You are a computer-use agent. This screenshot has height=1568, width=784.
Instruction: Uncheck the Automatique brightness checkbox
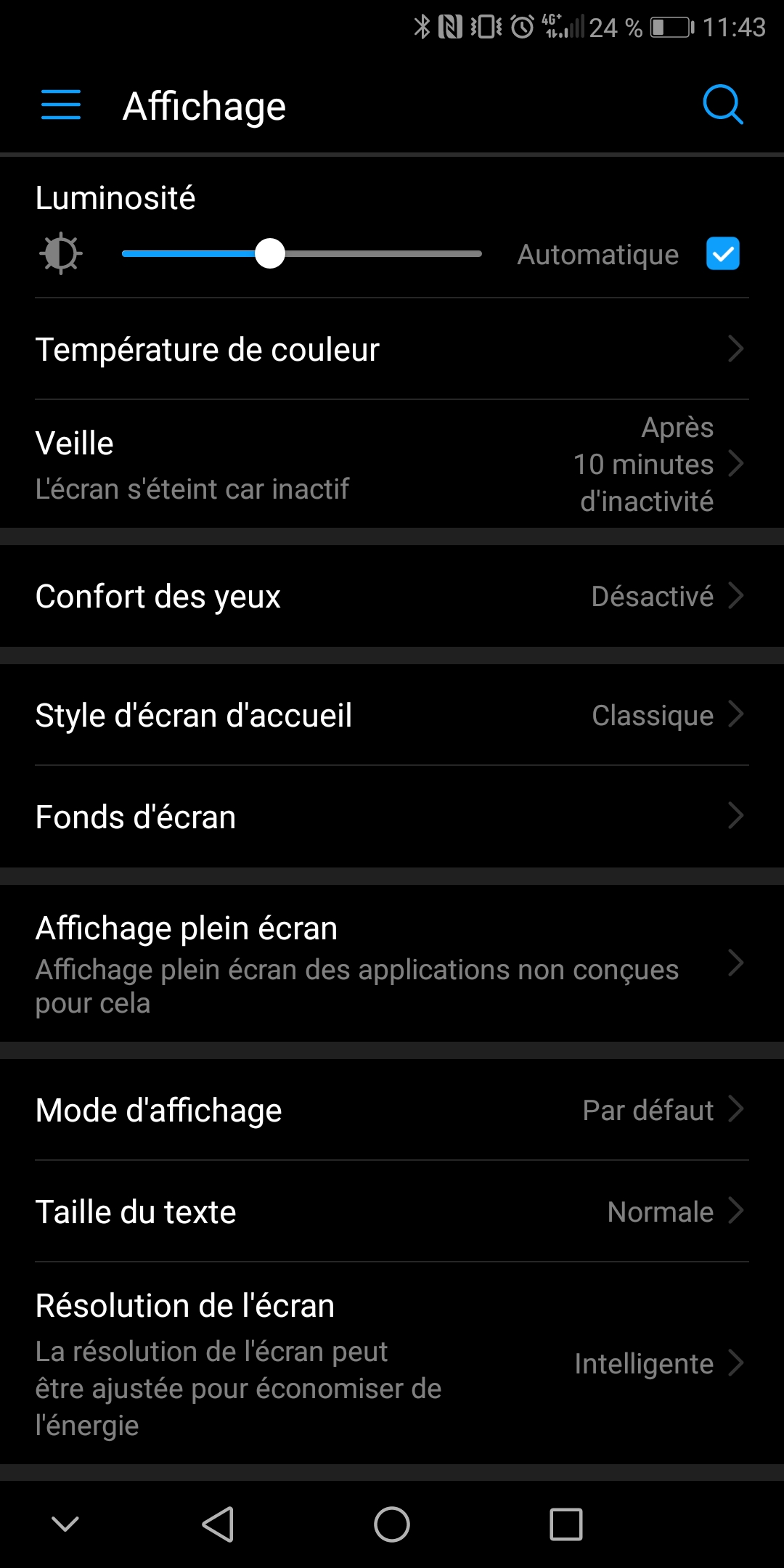[x=722, y=254]
